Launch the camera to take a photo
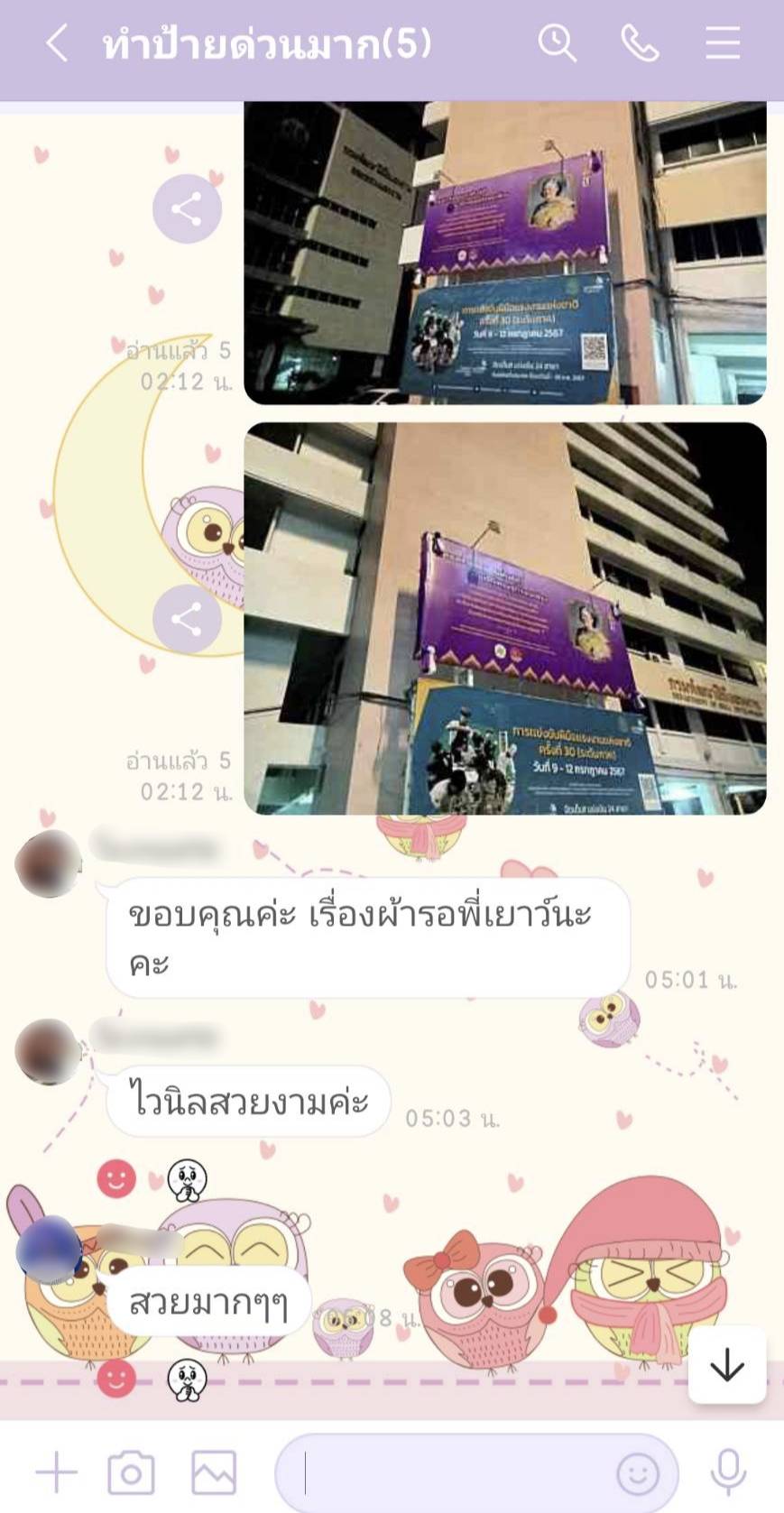Viewport: 784px width, 1513px height. click(131, 1473)
